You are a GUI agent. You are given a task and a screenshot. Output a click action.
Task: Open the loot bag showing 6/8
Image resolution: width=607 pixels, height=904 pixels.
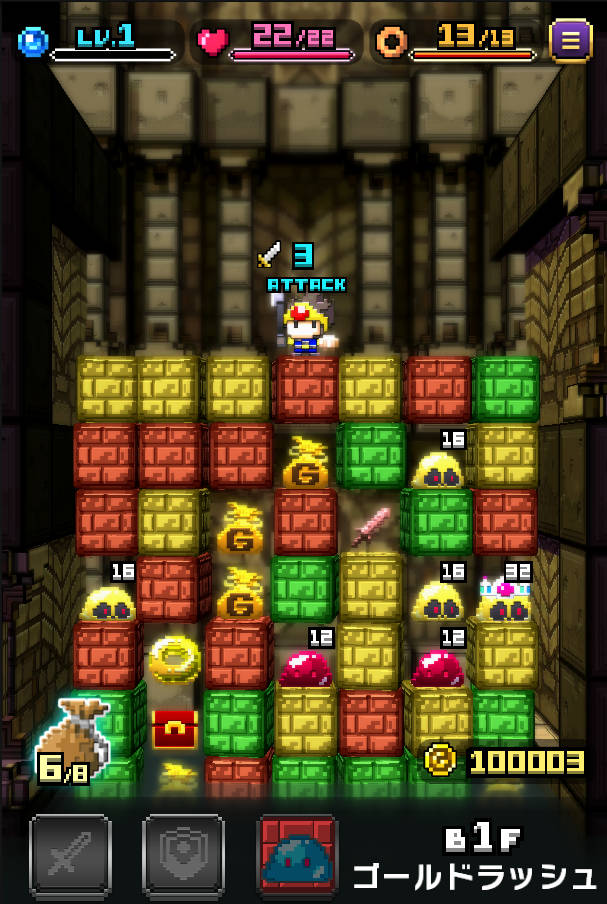coord(76,738)
